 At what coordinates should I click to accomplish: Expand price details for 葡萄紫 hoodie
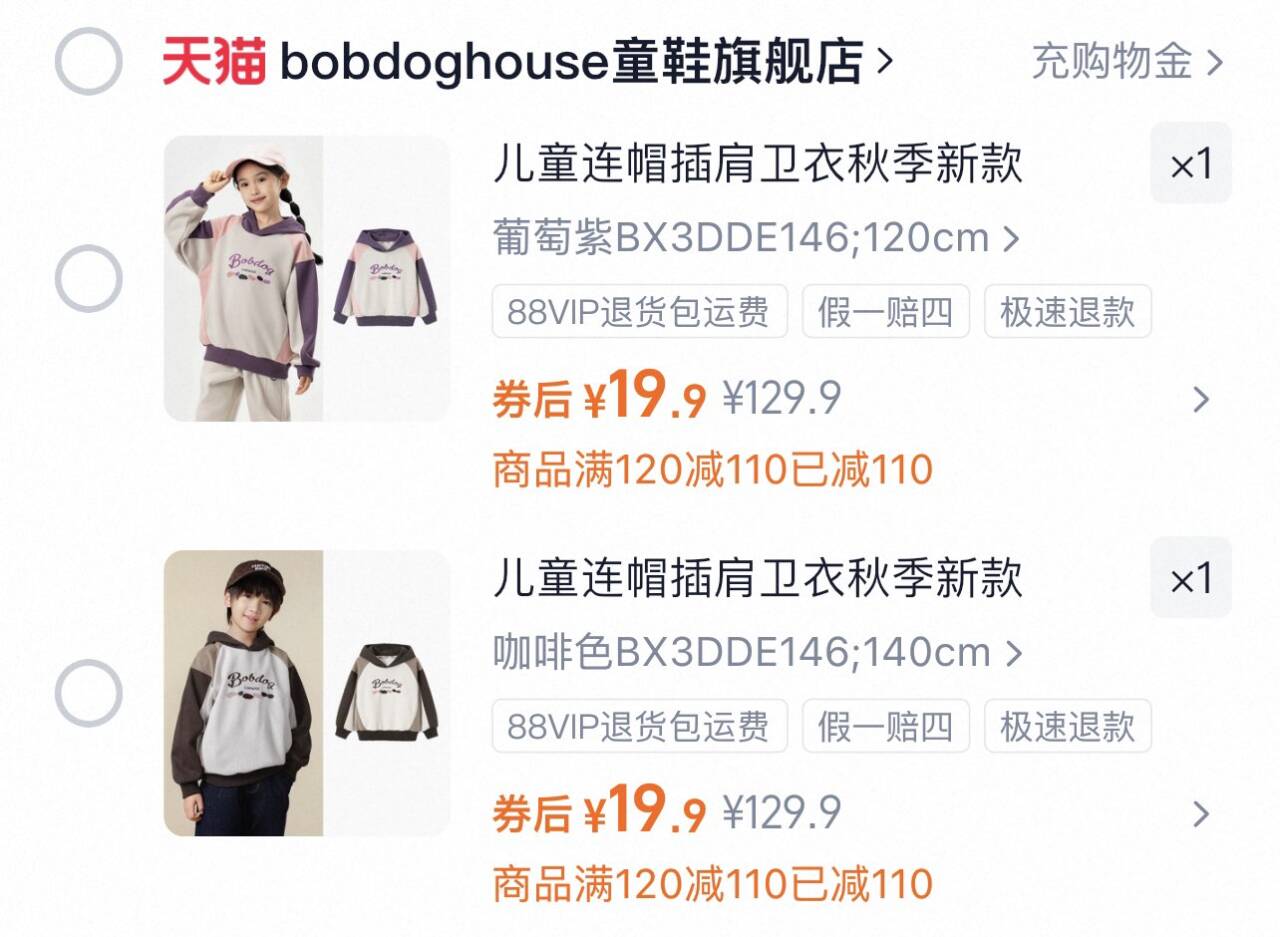pyautogui.click(x=1201, y=400)
